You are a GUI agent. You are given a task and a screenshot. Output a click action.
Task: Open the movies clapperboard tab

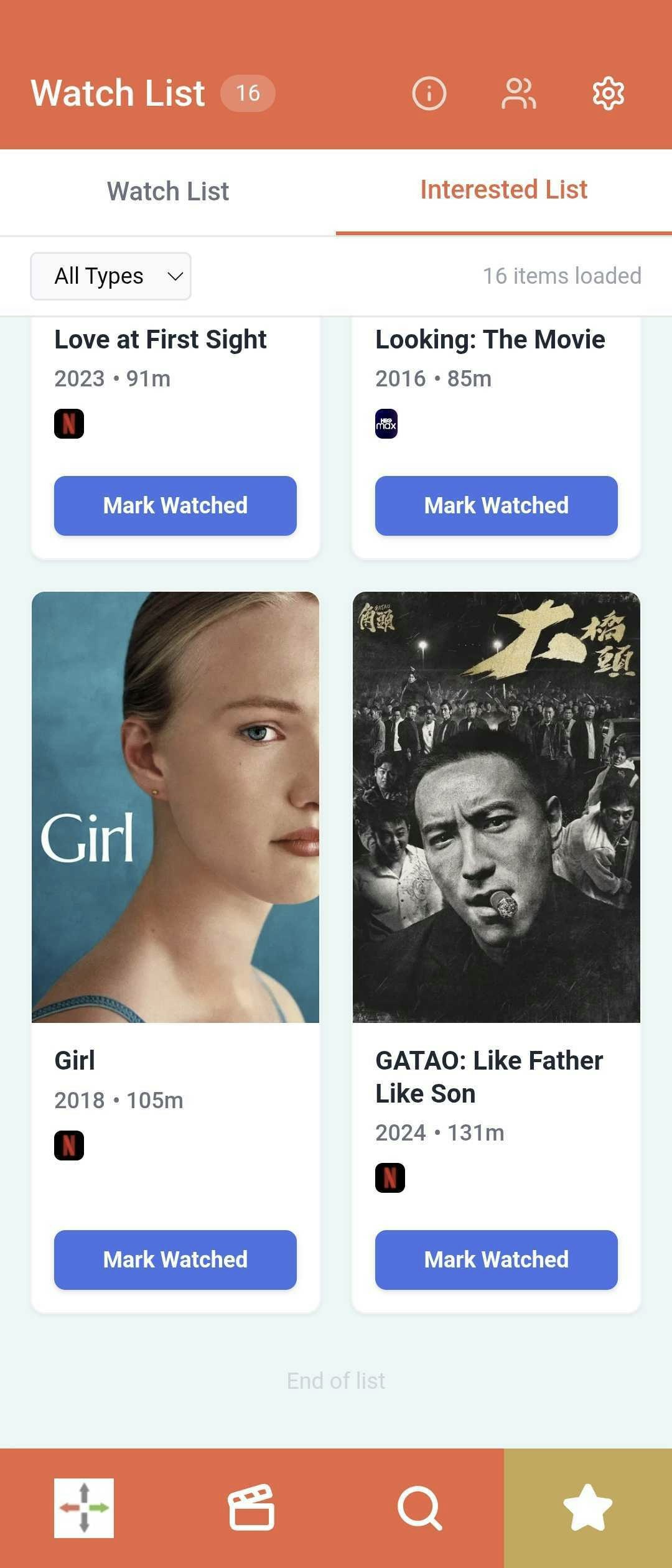[252, 1508]
